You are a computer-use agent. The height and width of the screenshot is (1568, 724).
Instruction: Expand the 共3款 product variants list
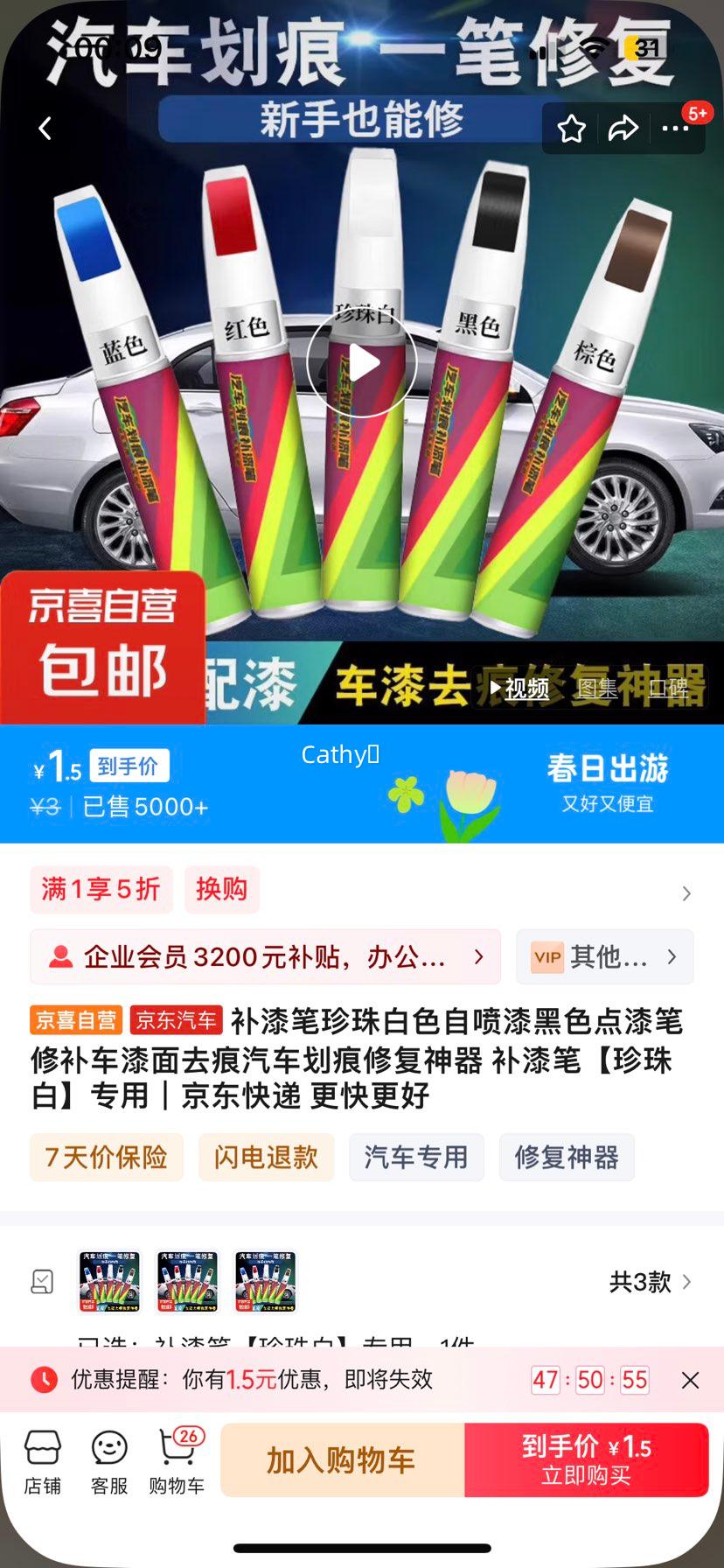click(641, 1282)
